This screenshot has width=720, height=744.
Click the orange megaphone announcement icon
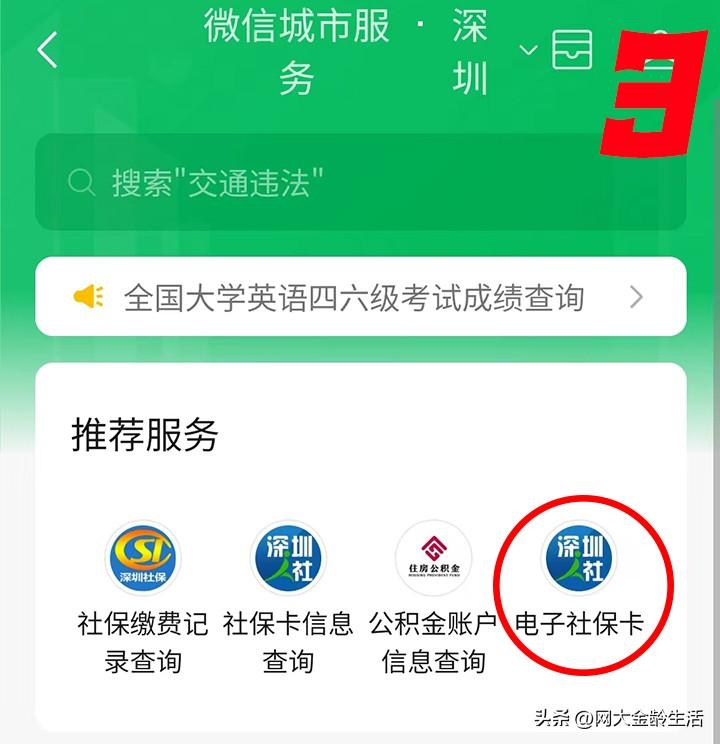click(88, 295)
